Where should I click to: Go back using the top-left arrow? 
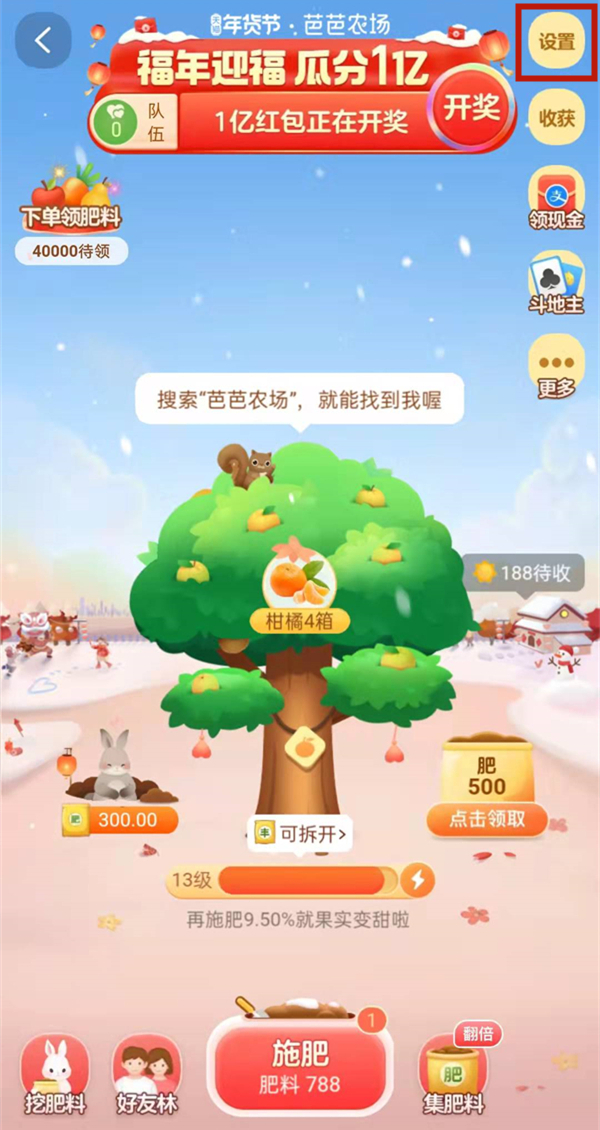(43, 41)
